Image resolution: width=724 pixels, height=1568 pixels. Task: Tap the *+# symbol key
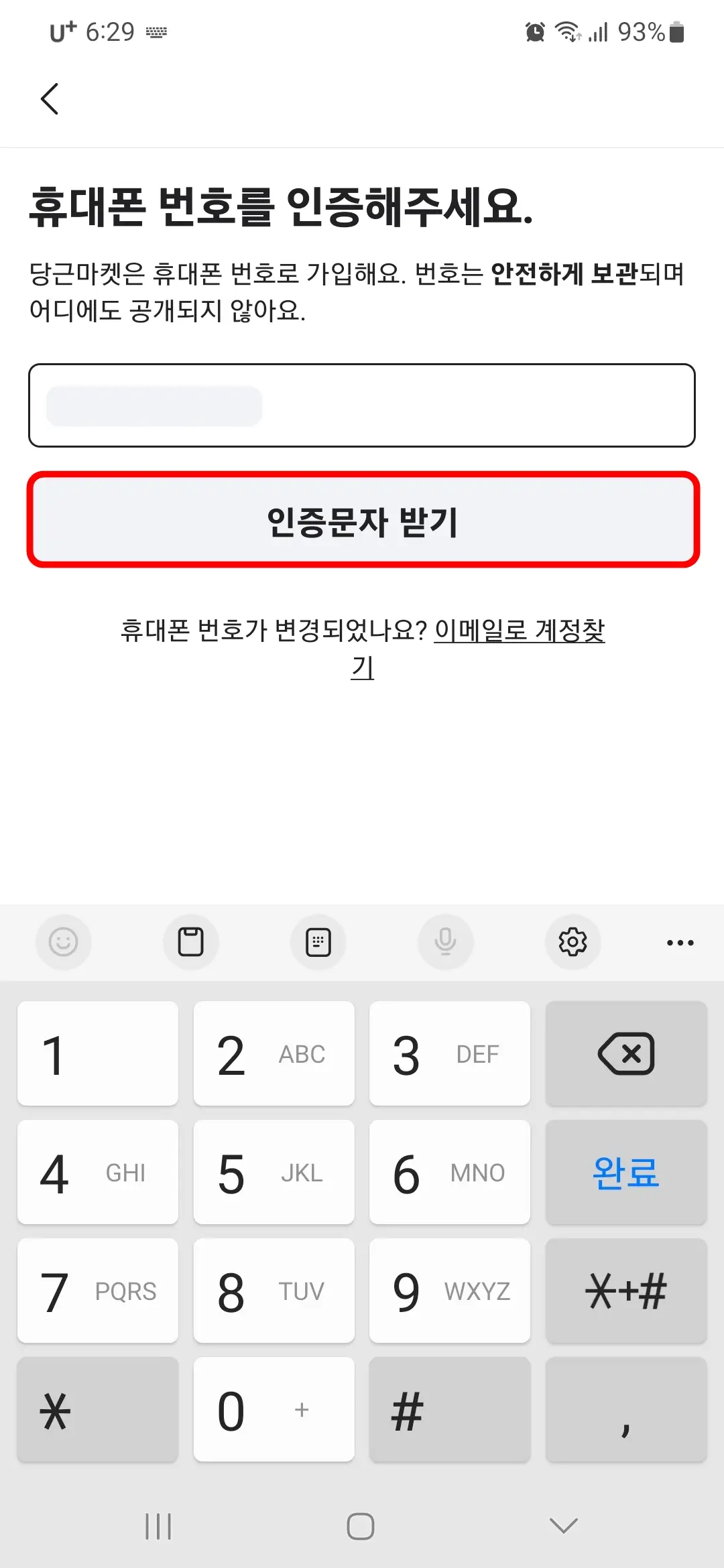coord(625,1290)
